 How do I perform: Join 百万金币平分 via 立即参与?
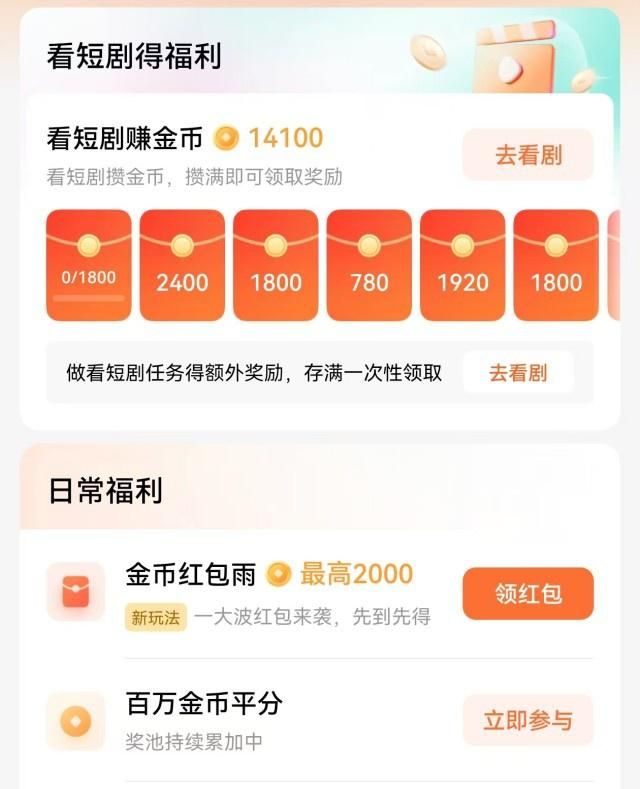pyautogui.click(x=527, y=720)
